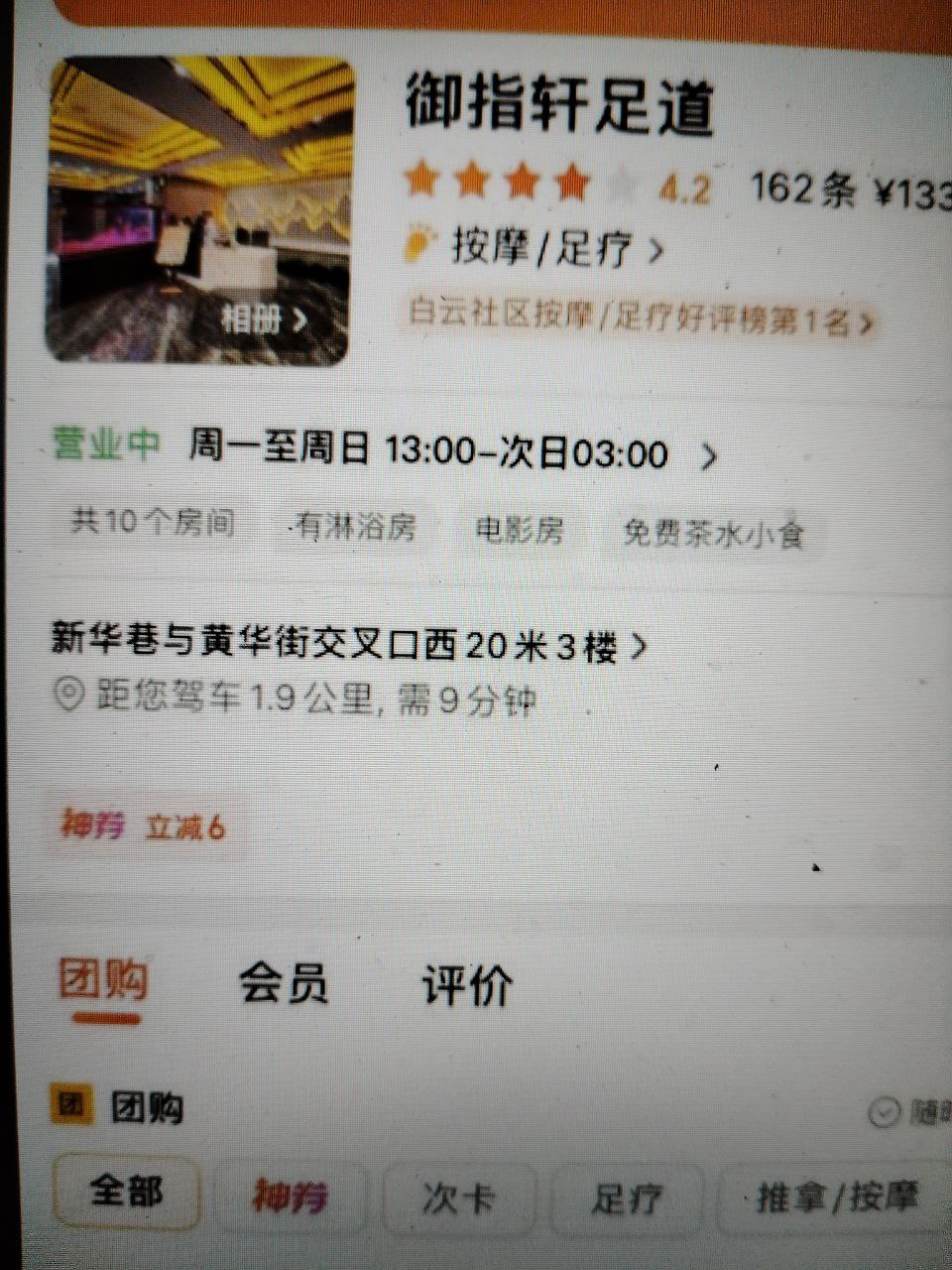Tap the 神券 立减6 coupon
The image size is (952, 1270).
pyautogui.click(x=142, y=825)
